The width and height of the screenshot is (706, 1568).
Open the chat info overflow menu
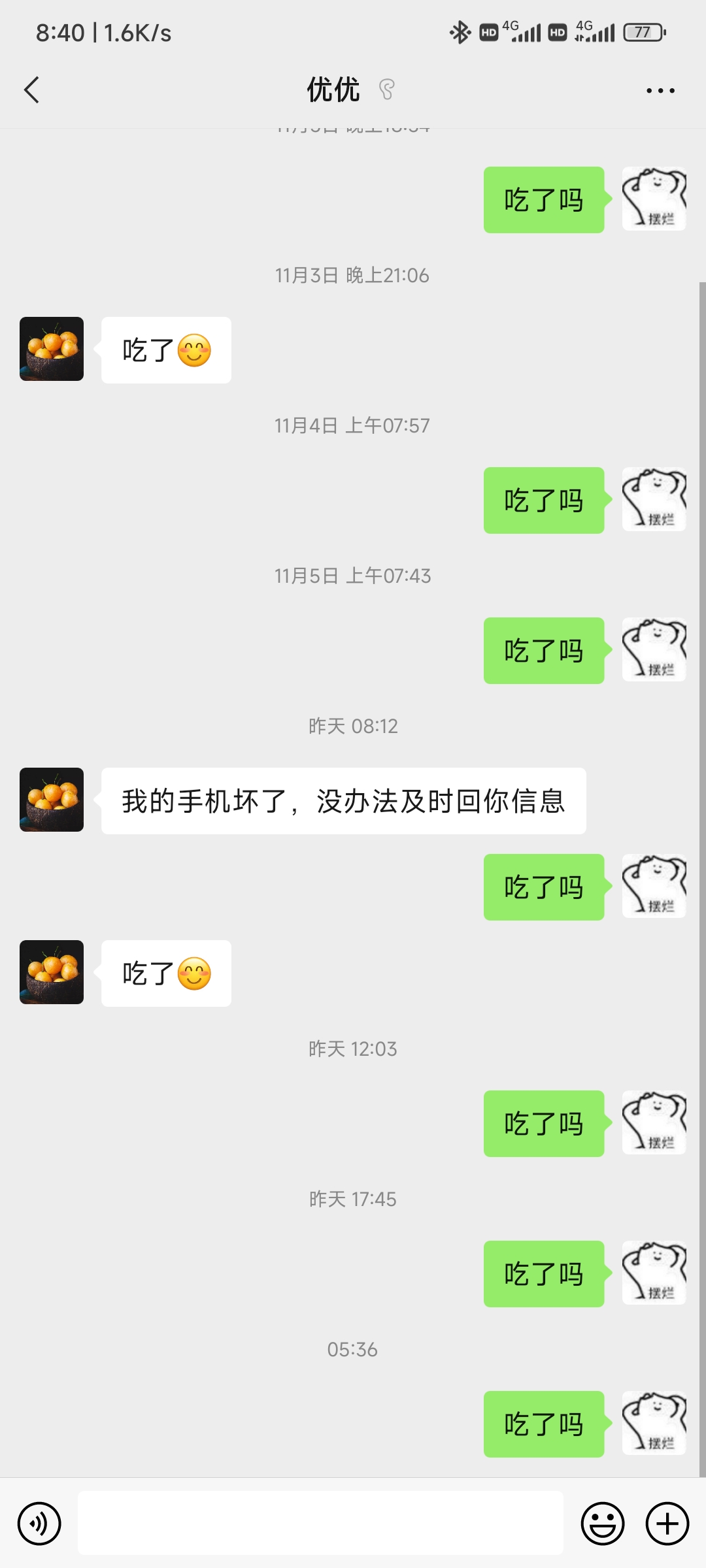pyautogui.click(x=660, y=90)
